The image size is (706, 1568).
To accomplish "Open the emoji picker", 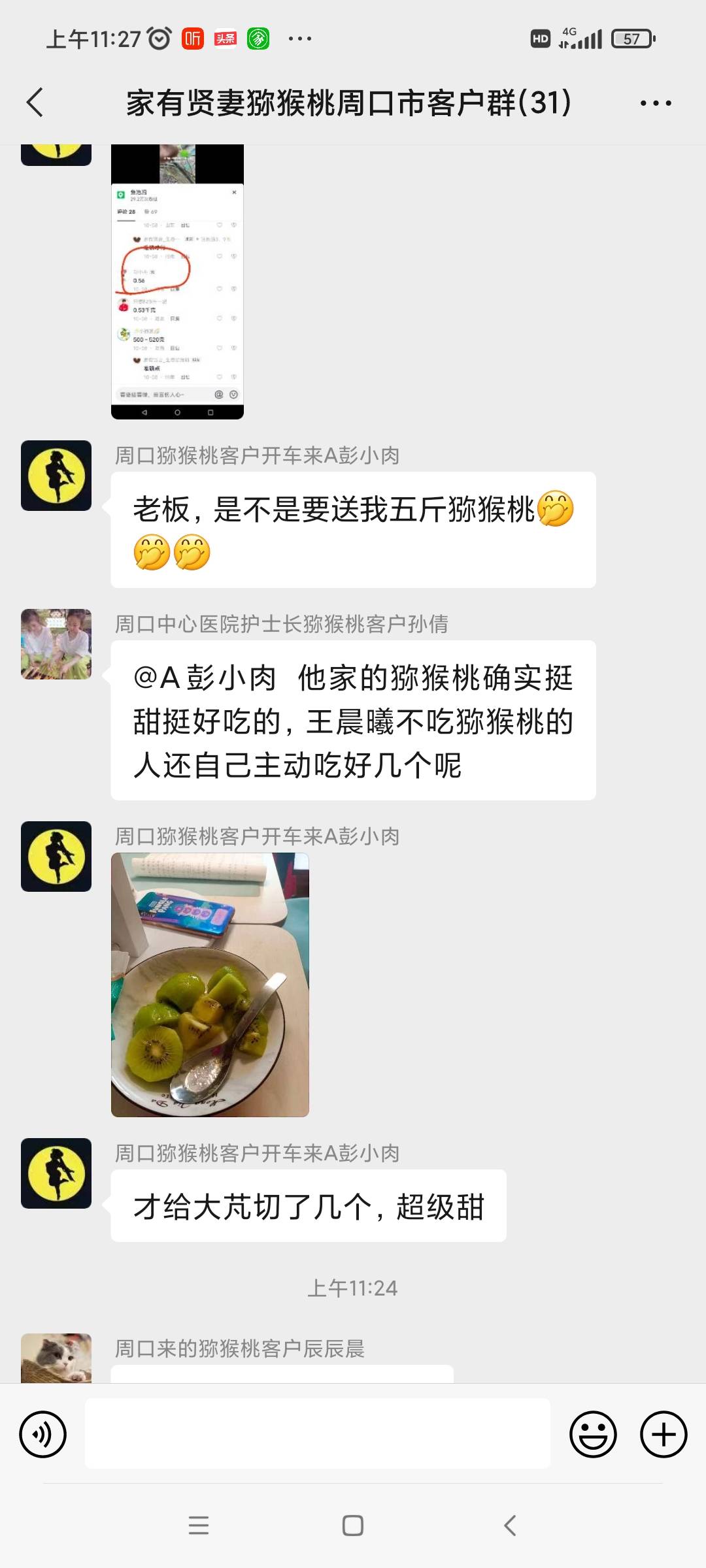I will 593,1435.
